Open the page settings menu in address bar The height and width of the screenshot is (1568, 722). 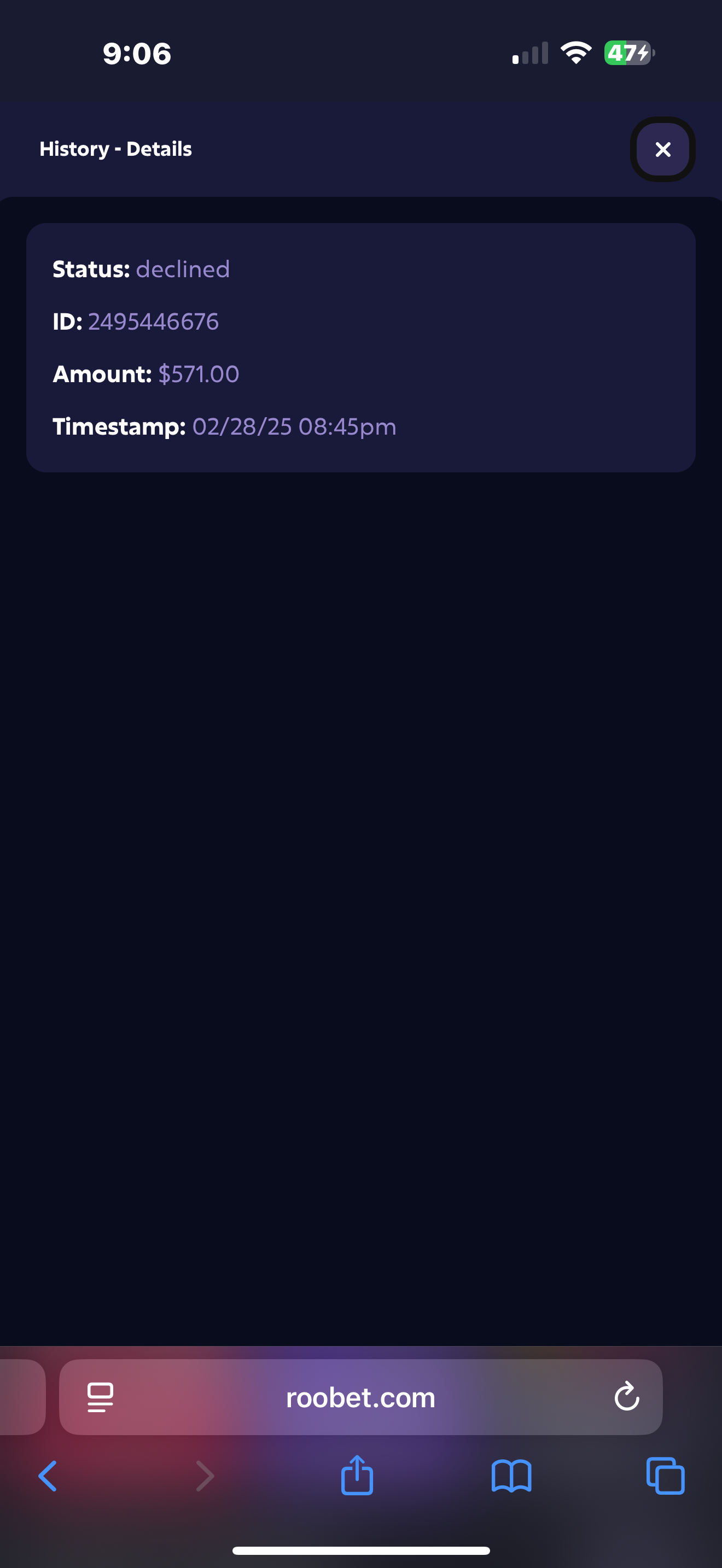point(101,1397)
